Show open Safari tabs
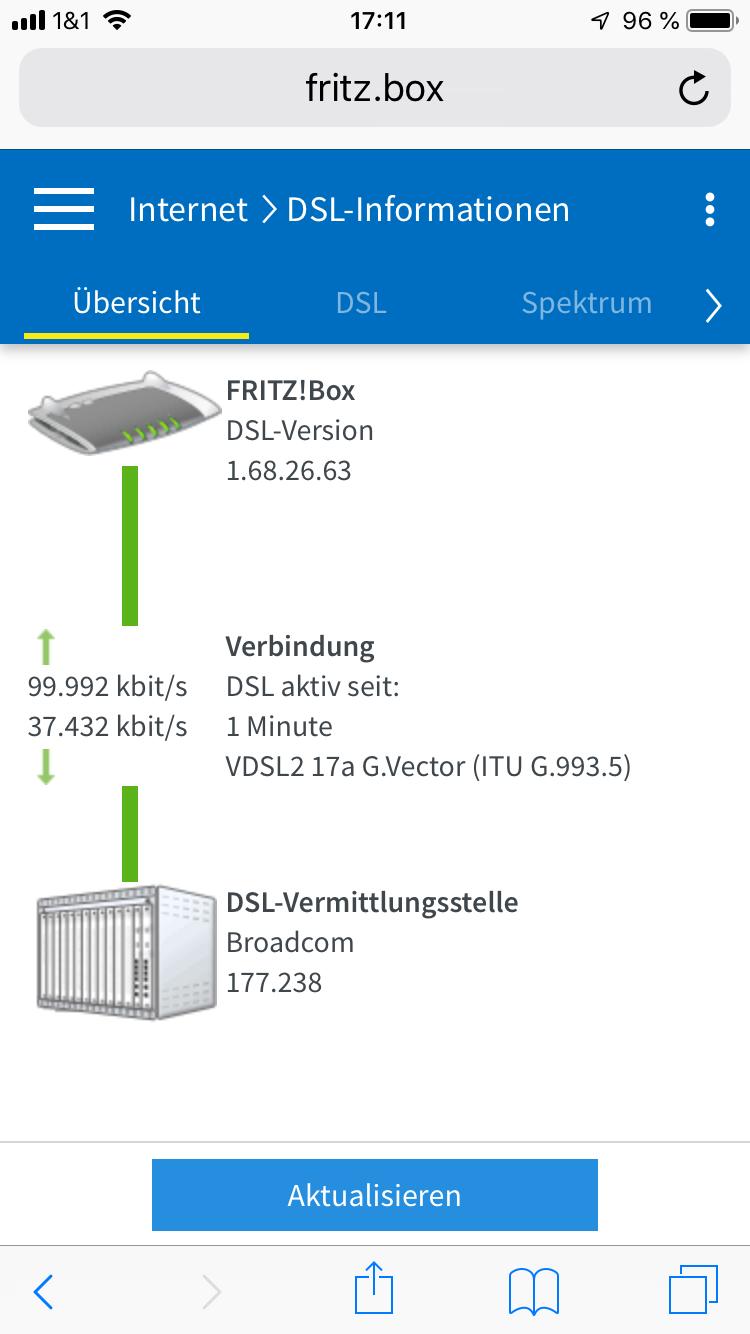Image resolution: width=750 pixels, height=1334 pixels. [x=692, y=1290]
